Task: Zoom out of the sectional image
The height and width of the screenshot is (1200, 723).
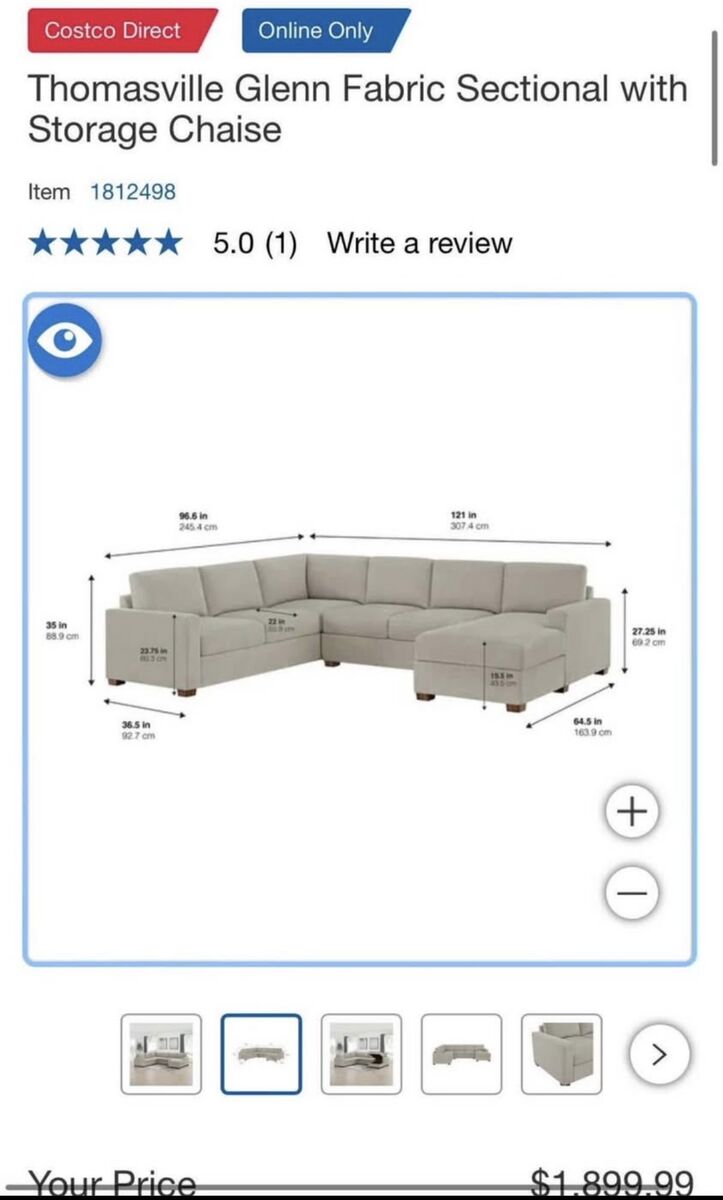Action: pyautogui.click(x=632, y=892)
